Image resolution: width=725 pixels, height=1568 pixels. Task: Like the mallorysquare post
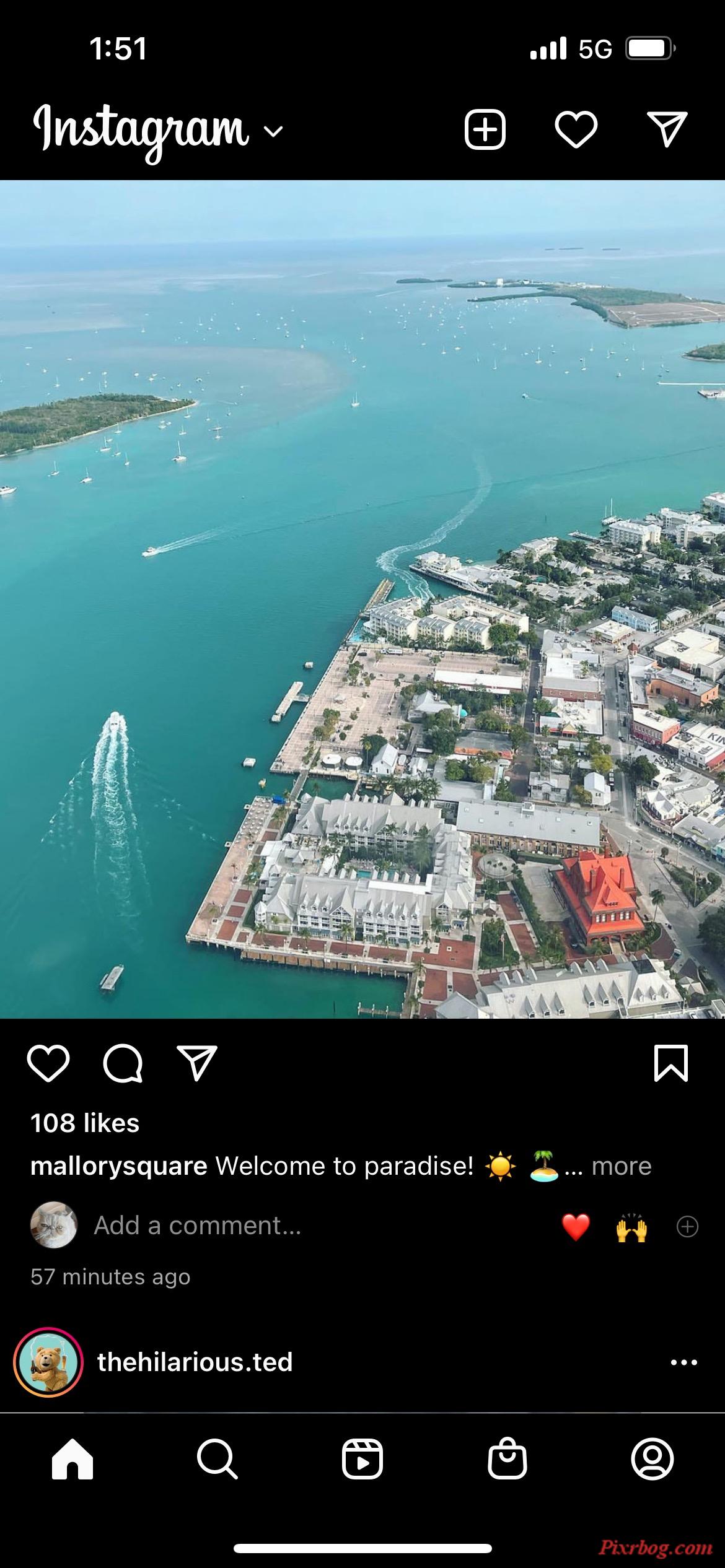pos(48,1063)
